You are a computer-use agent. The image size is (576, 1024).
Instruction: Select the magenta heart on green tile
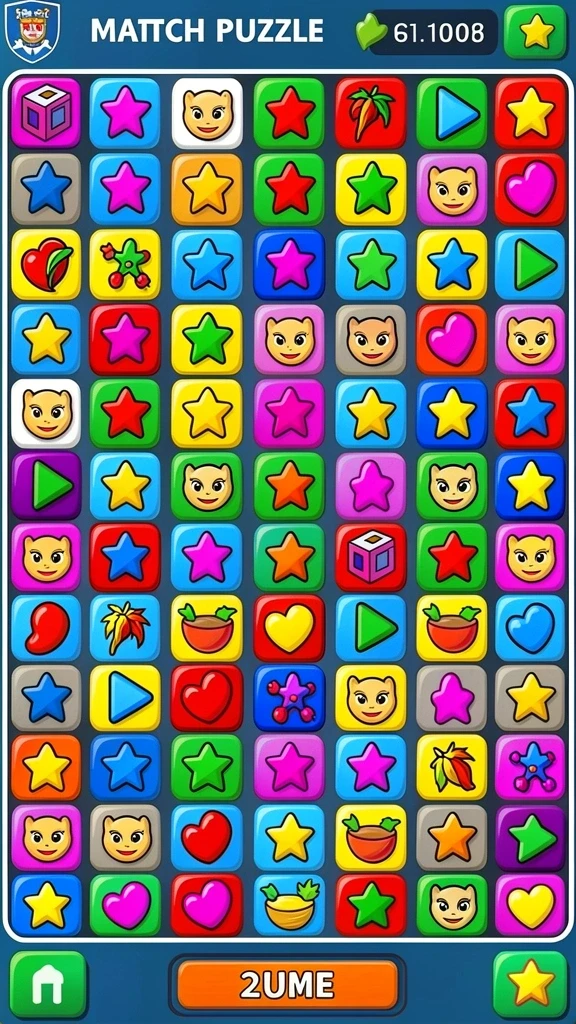click(x=125, y=904)
